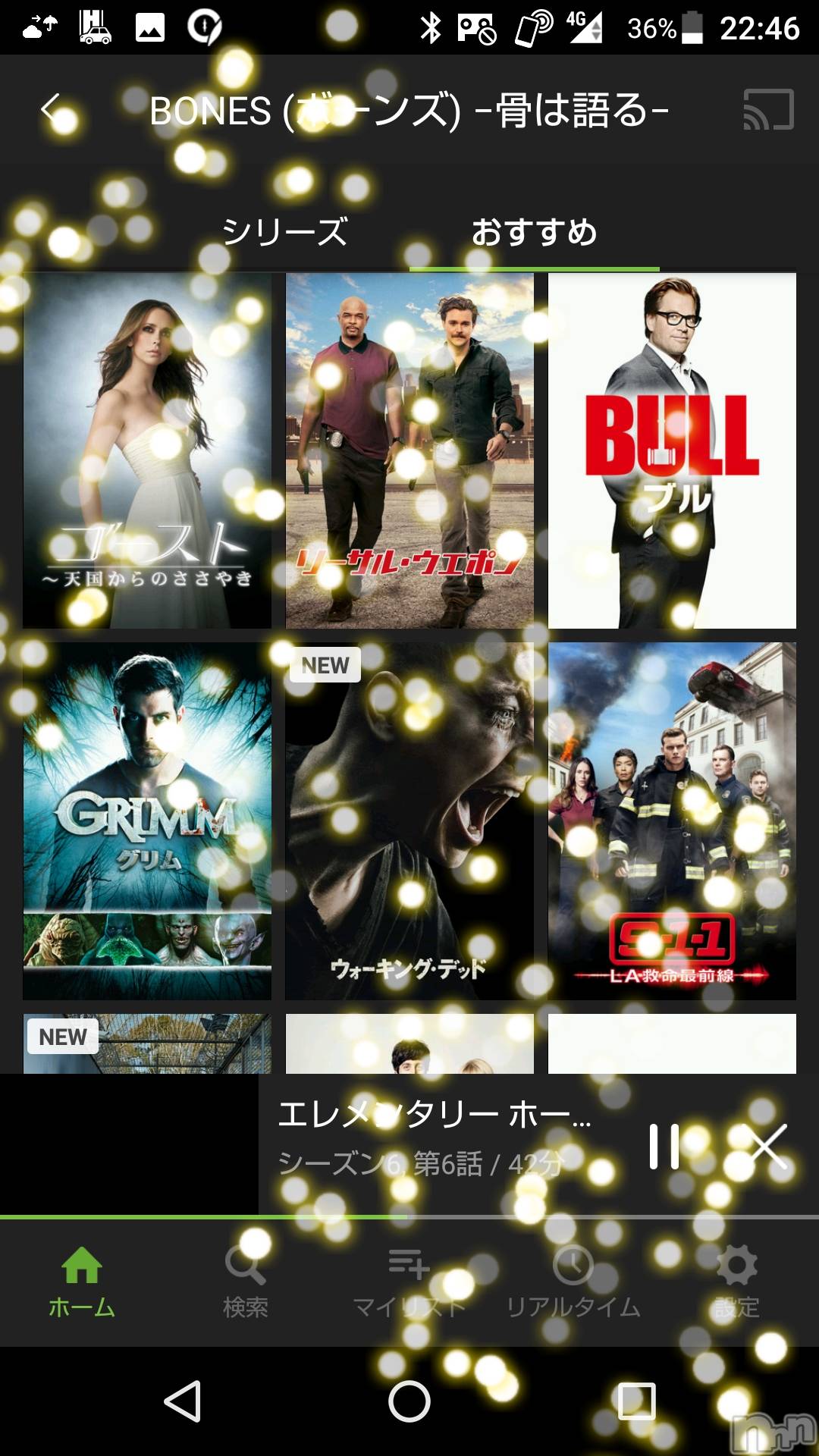Select the おすすめ tab
Image resolution: width=819 pixels, height=1456 pixels.
[534, 232]
